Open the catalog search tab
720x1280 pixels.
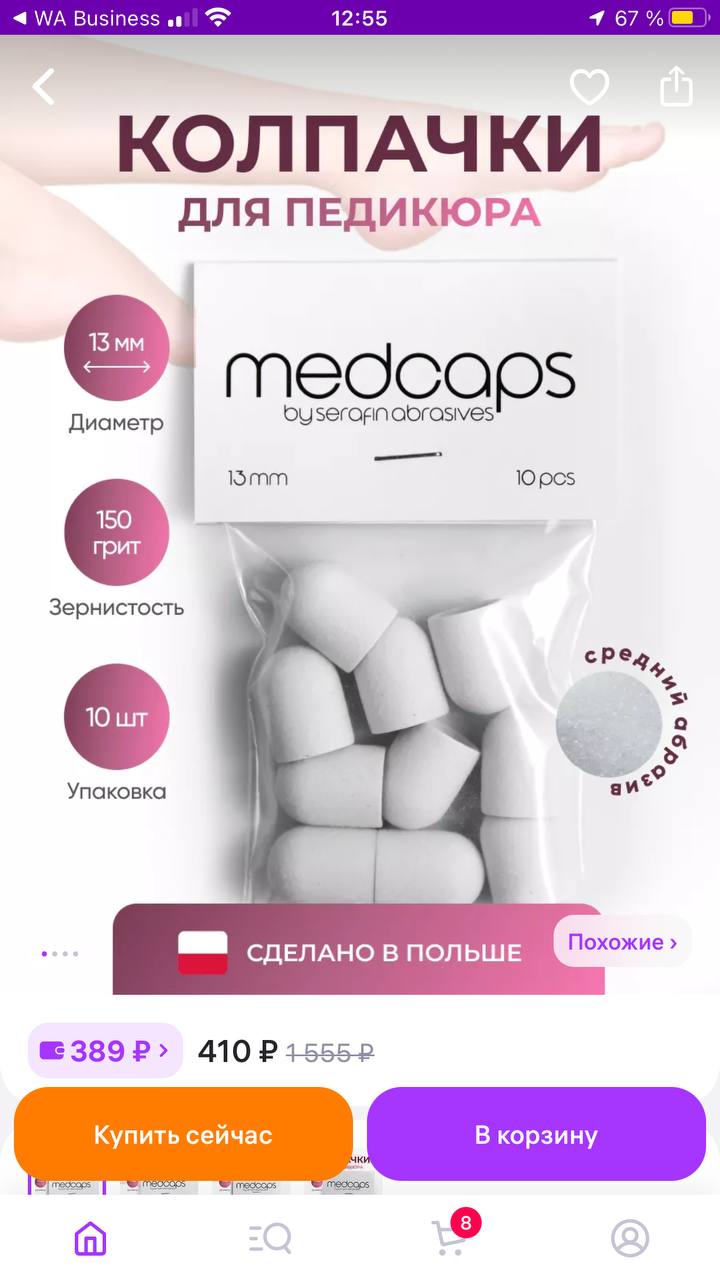(x=270, y=1238)
